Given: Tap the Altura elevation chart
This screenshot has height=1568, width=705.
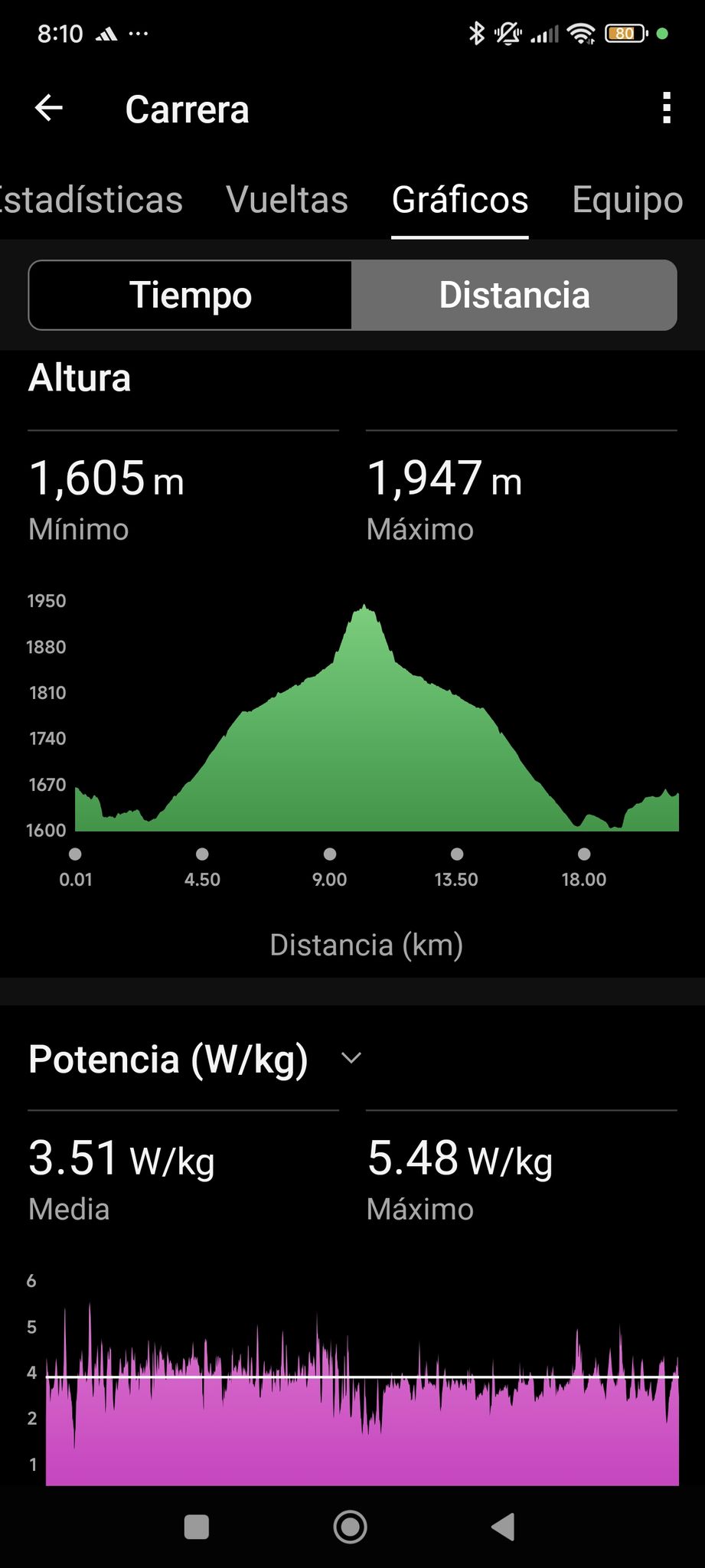Looking at the screenshot, I should (x=377, y=718).
